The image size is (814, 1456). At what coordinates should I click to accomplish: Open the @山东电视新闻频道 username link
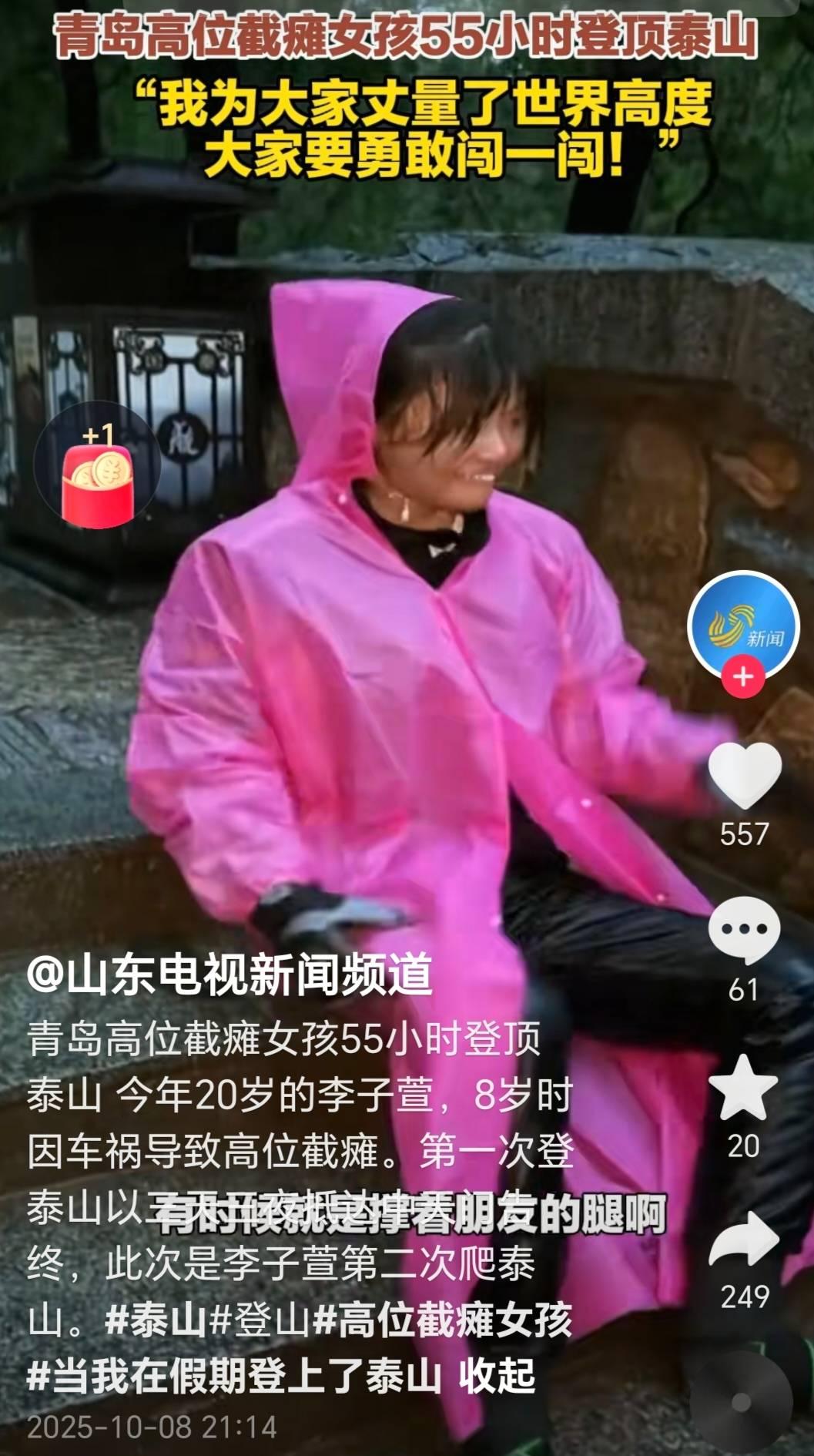click(x=229, y=975)
